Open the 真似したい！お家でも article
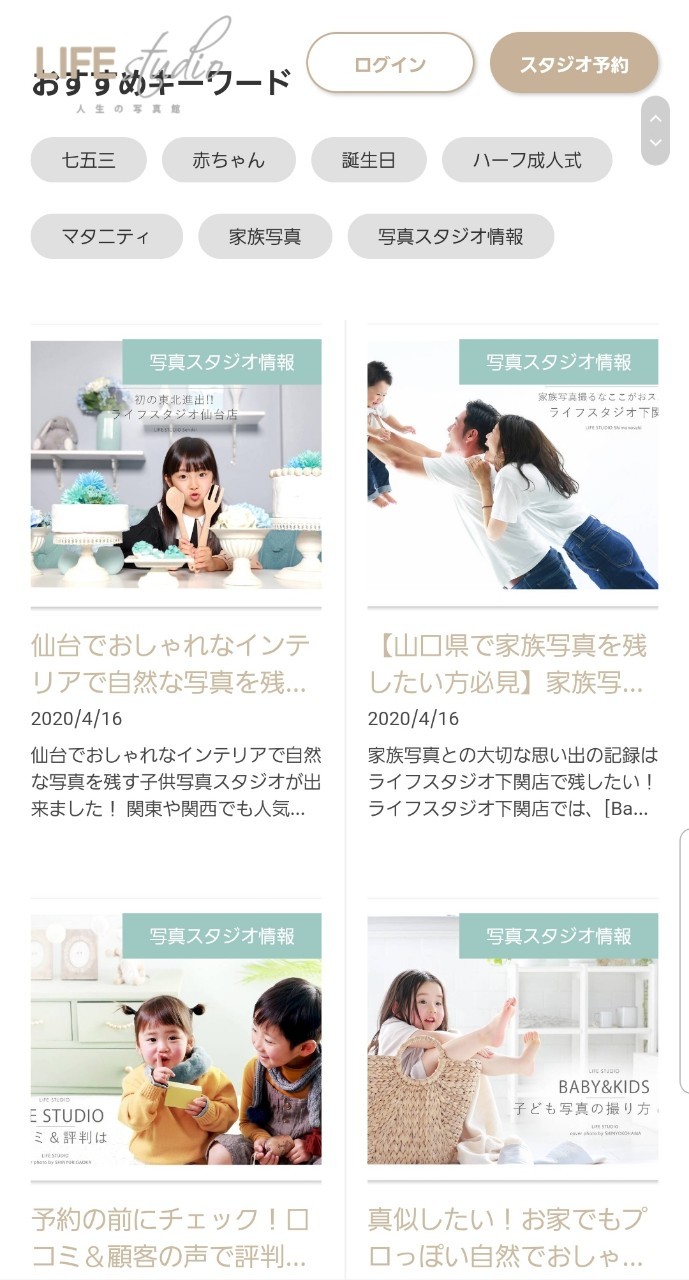 click(x=507, y=1237)
